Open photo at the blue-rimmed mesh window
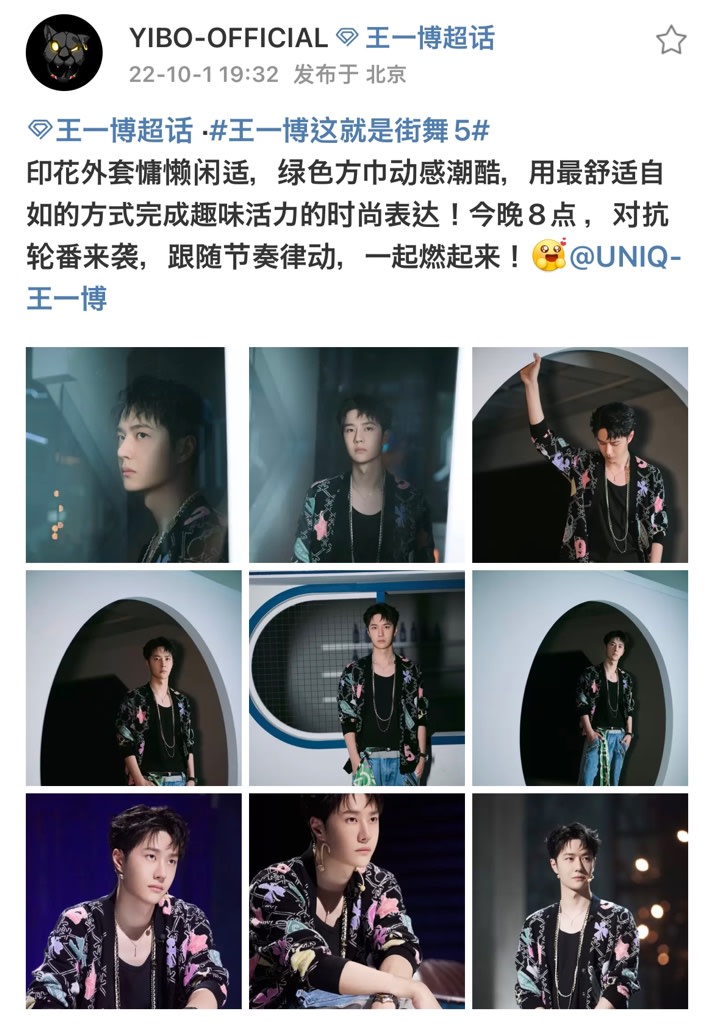 pyautogui.click(x=357, y=678)
